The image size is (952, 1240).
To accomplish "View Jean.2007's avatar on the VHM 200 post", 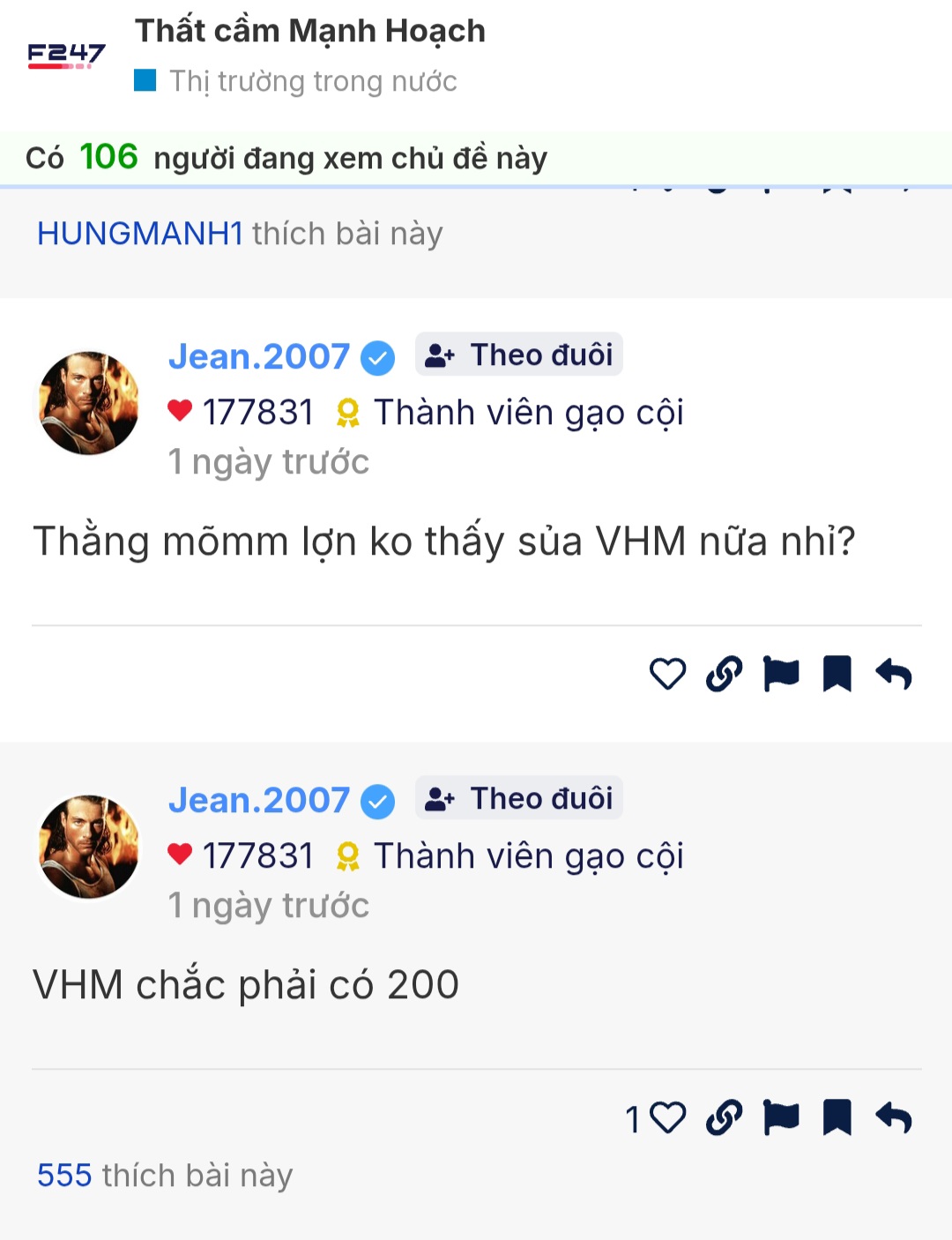I will pyautogui.click(x=88, y=847).
